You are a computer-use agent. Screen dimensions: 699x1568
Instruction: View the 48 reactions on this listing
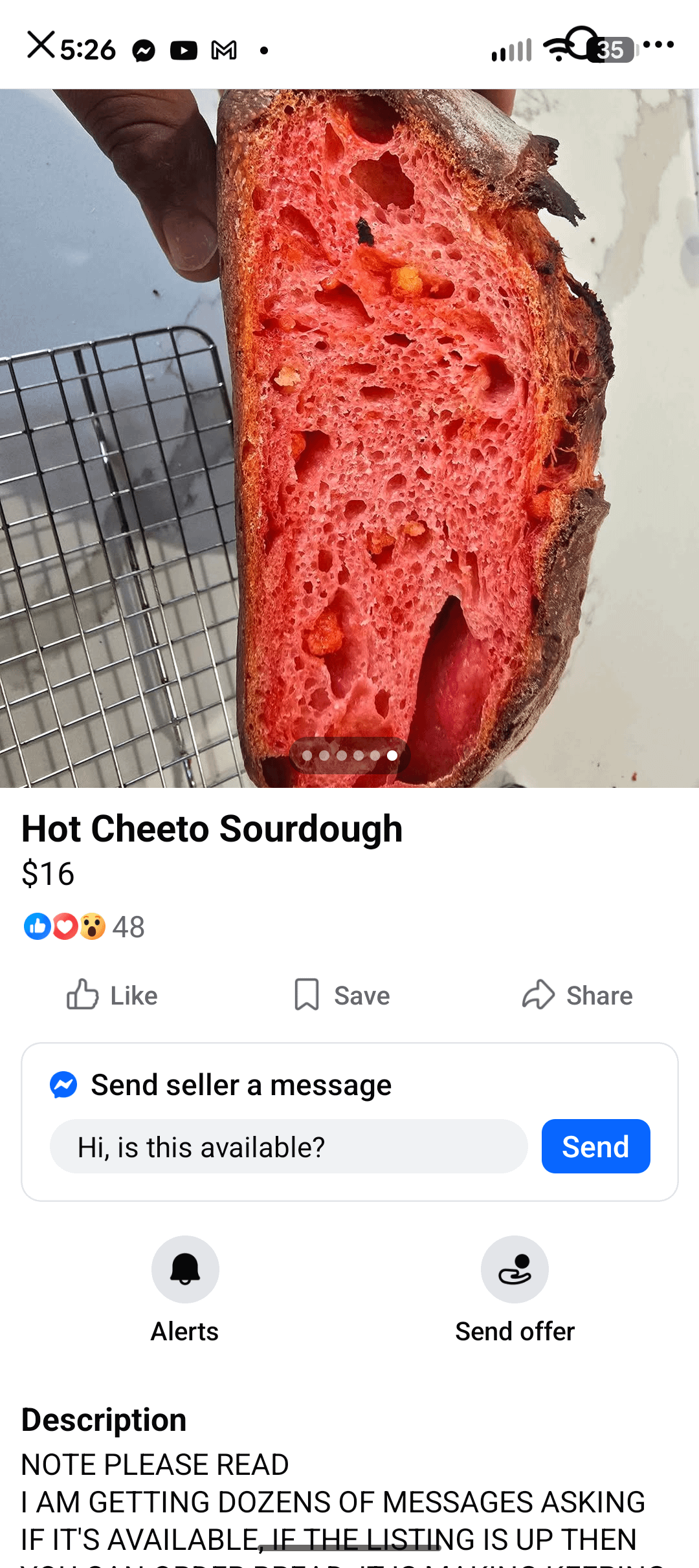[84, 926]
